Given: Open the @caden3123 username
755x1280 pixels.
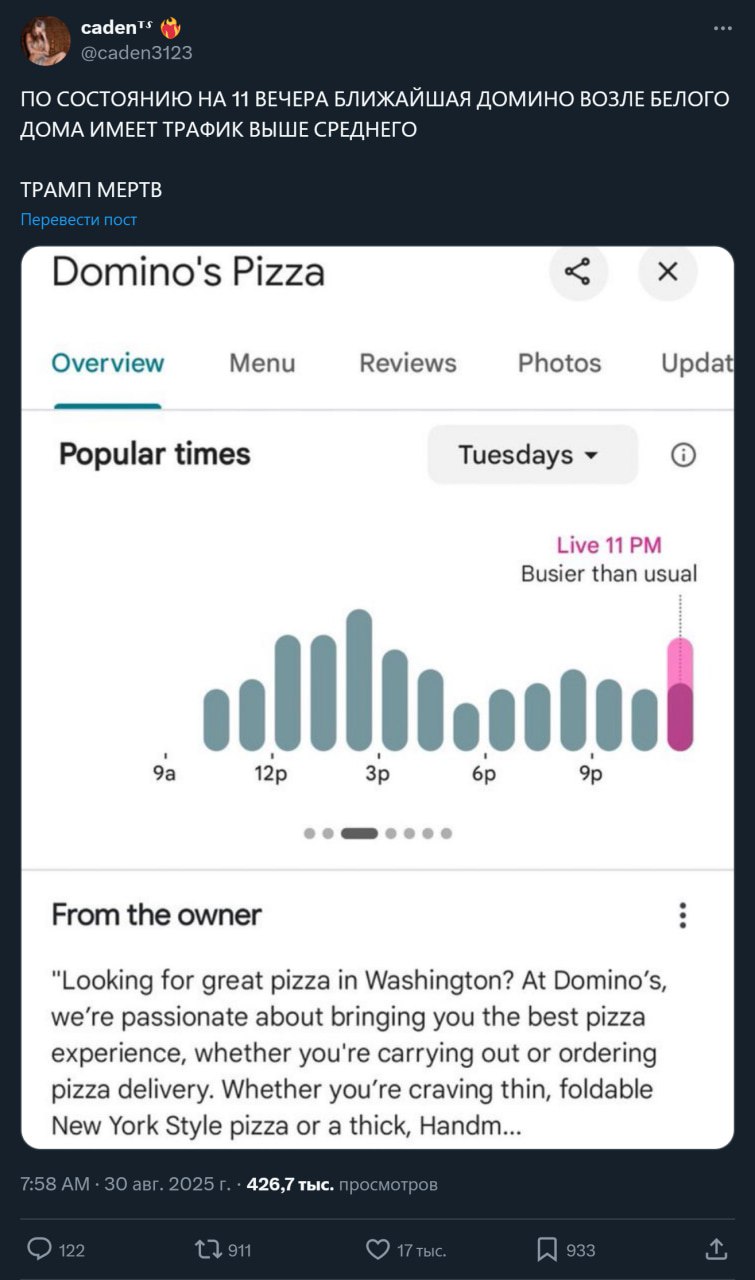Looking at the screenshot, I should pos(136,53).
